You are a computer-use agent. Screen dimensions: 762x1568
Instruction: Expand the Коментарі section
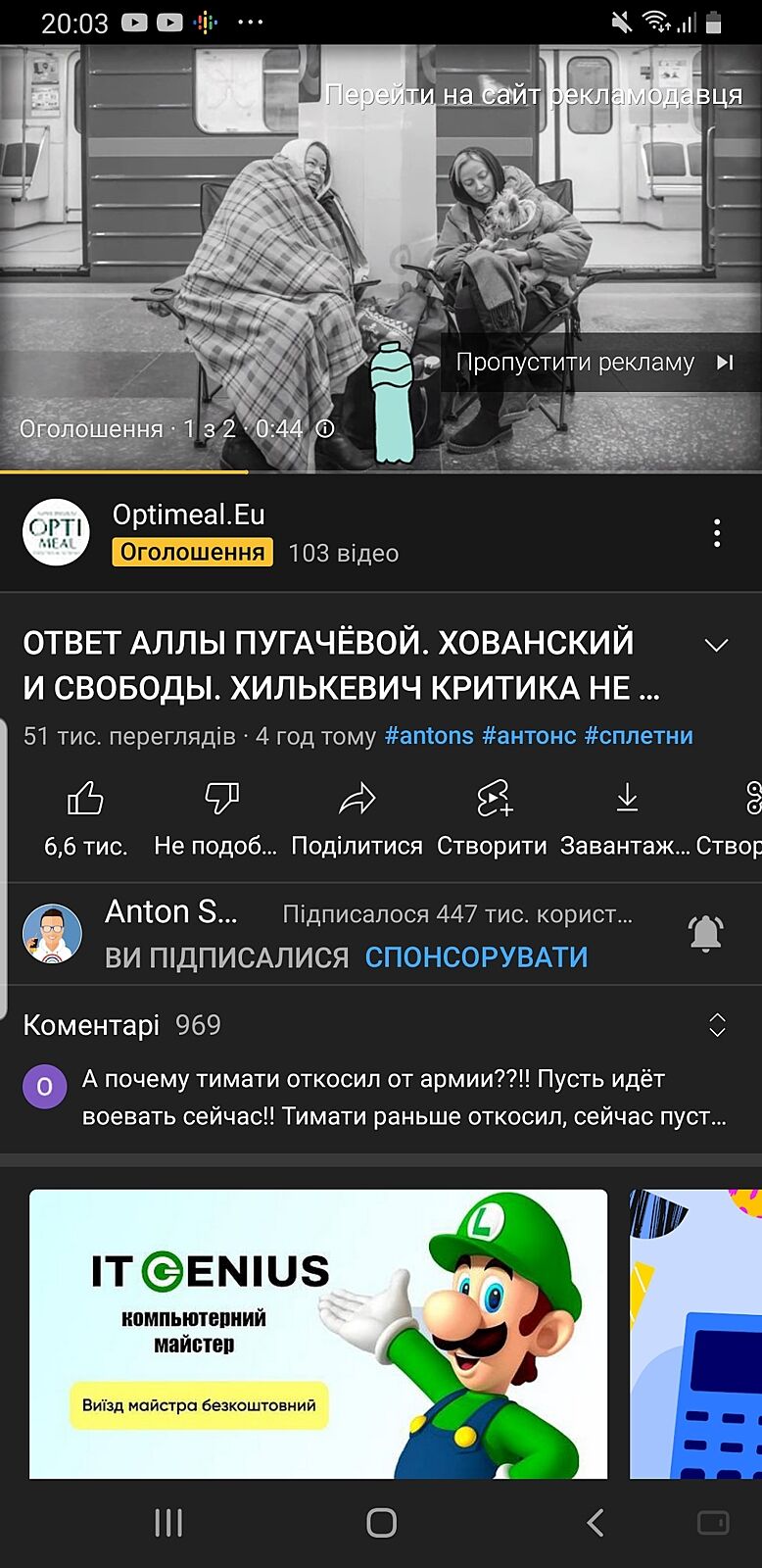coord(717,1025)
